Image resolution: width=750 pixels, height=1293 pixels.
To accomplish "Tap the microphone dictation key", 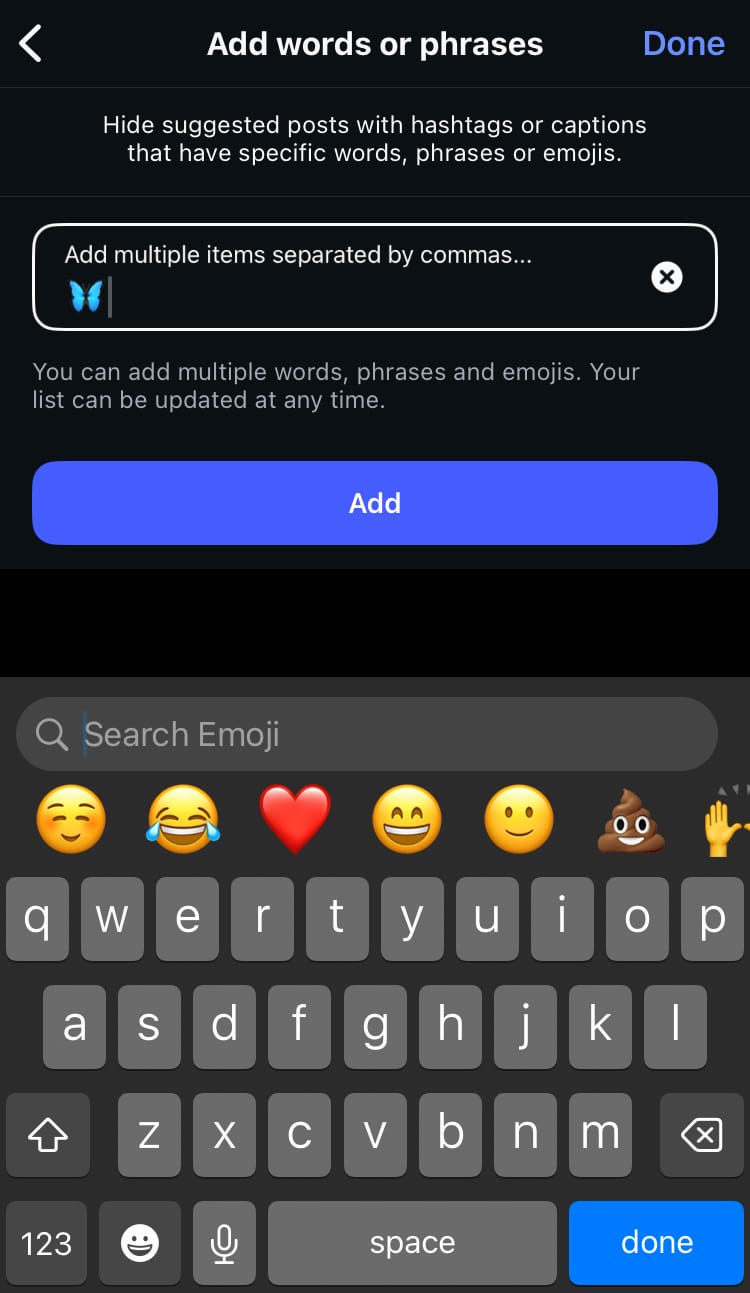I will coord(224,1242).
